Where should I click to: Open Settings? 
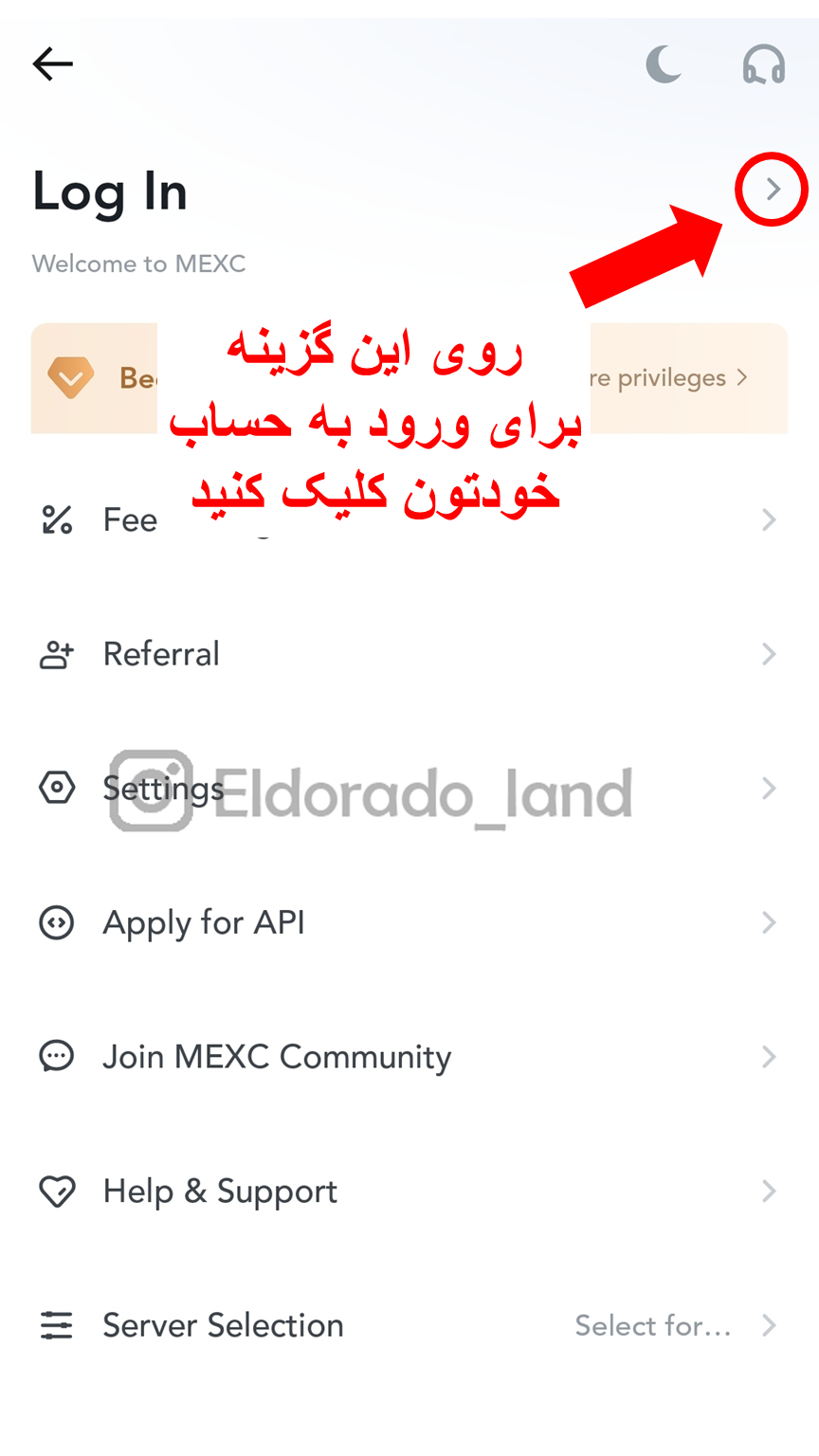tap(163, 788)
